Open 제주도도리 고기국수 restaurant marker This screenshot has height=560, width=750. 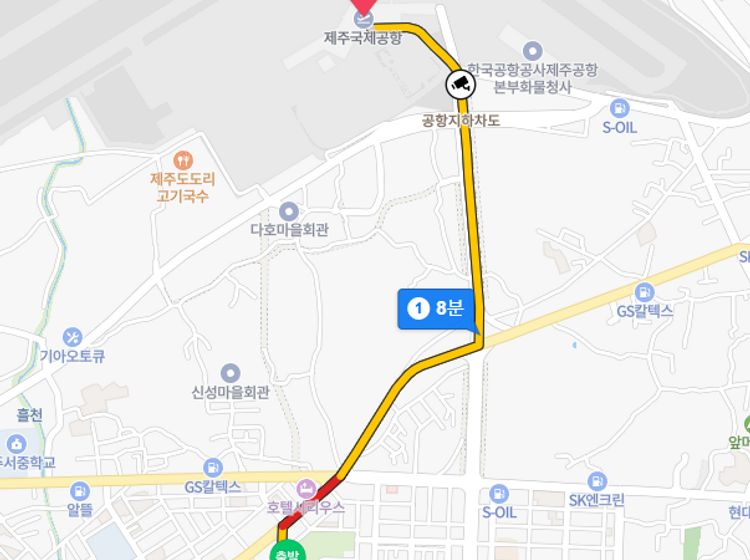pyautogui.click(x=183, y=159)
